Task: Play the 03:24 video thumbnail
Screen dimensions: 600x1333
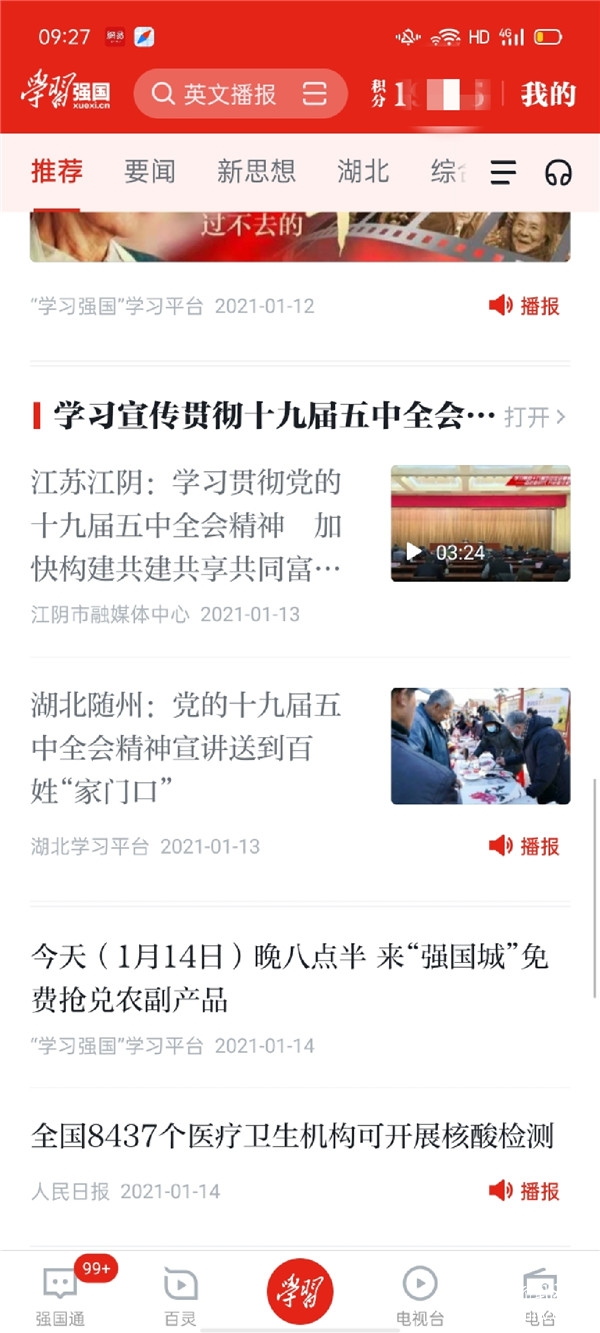Action: tap(480, 523)
